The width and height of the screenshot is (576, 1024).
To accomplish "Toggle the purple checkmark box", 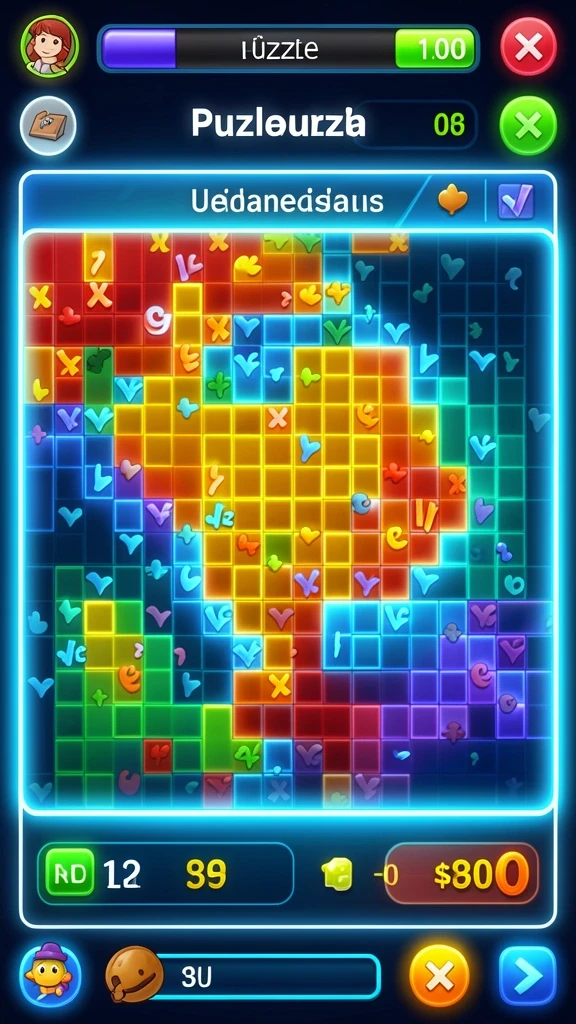I will click(x=516, y=200).
